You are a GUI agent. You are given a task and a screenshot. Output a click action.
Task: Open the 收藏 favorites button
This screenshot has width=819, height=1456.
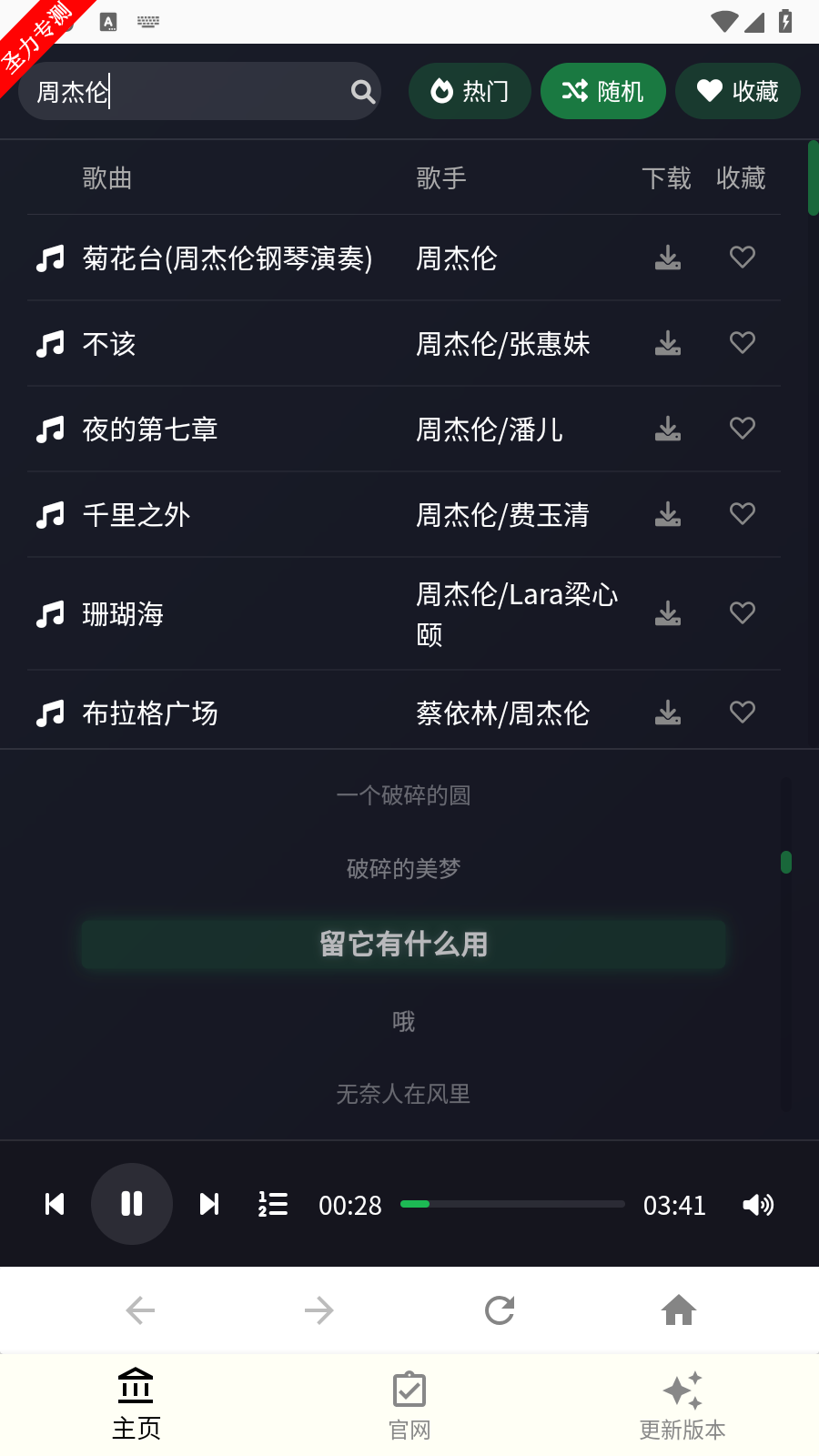coord(737,91)
